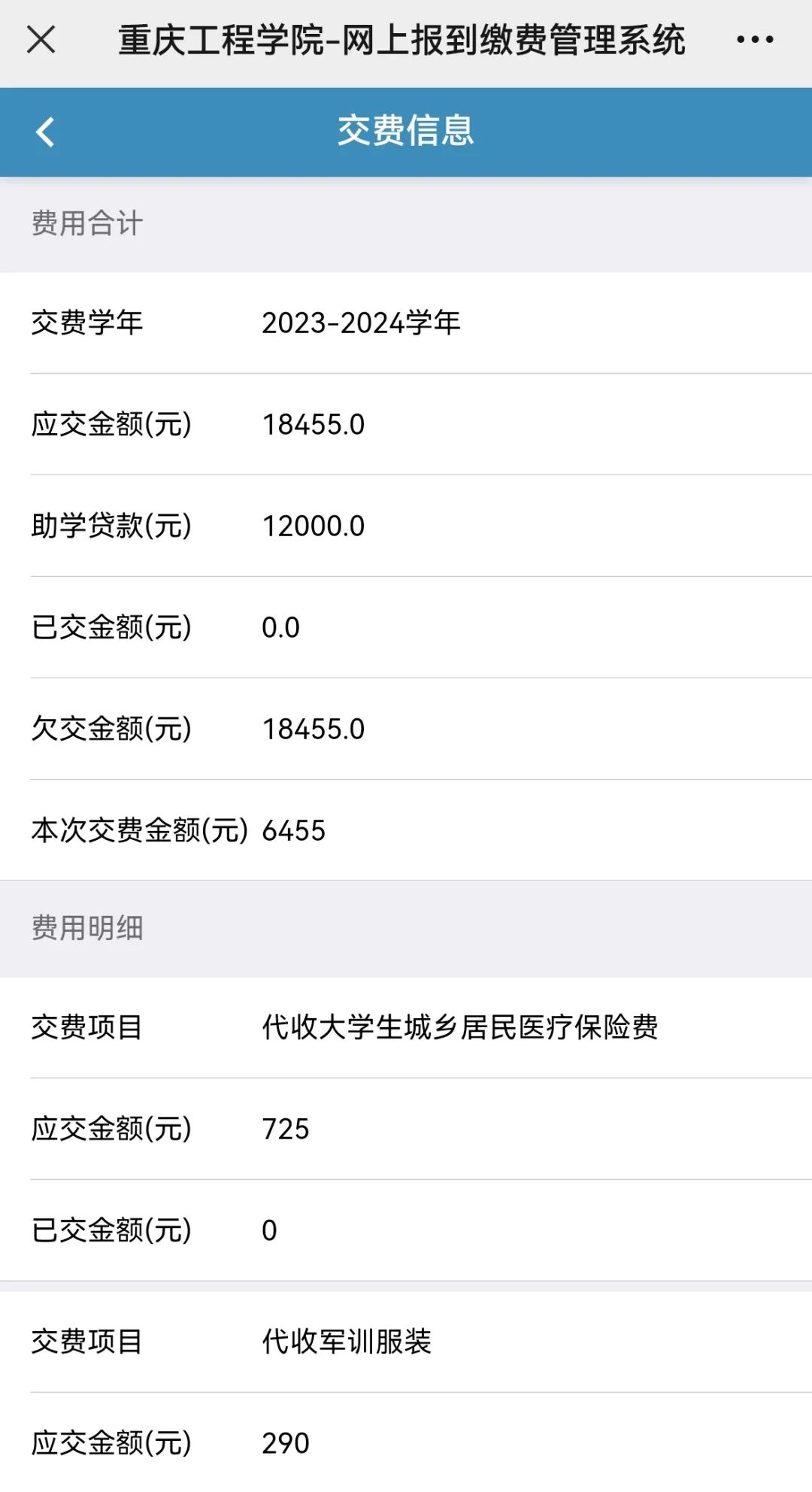This screenshot has height=1492, width=812.
Task: Go back from 交费信息 page
Action: point(45,132)
